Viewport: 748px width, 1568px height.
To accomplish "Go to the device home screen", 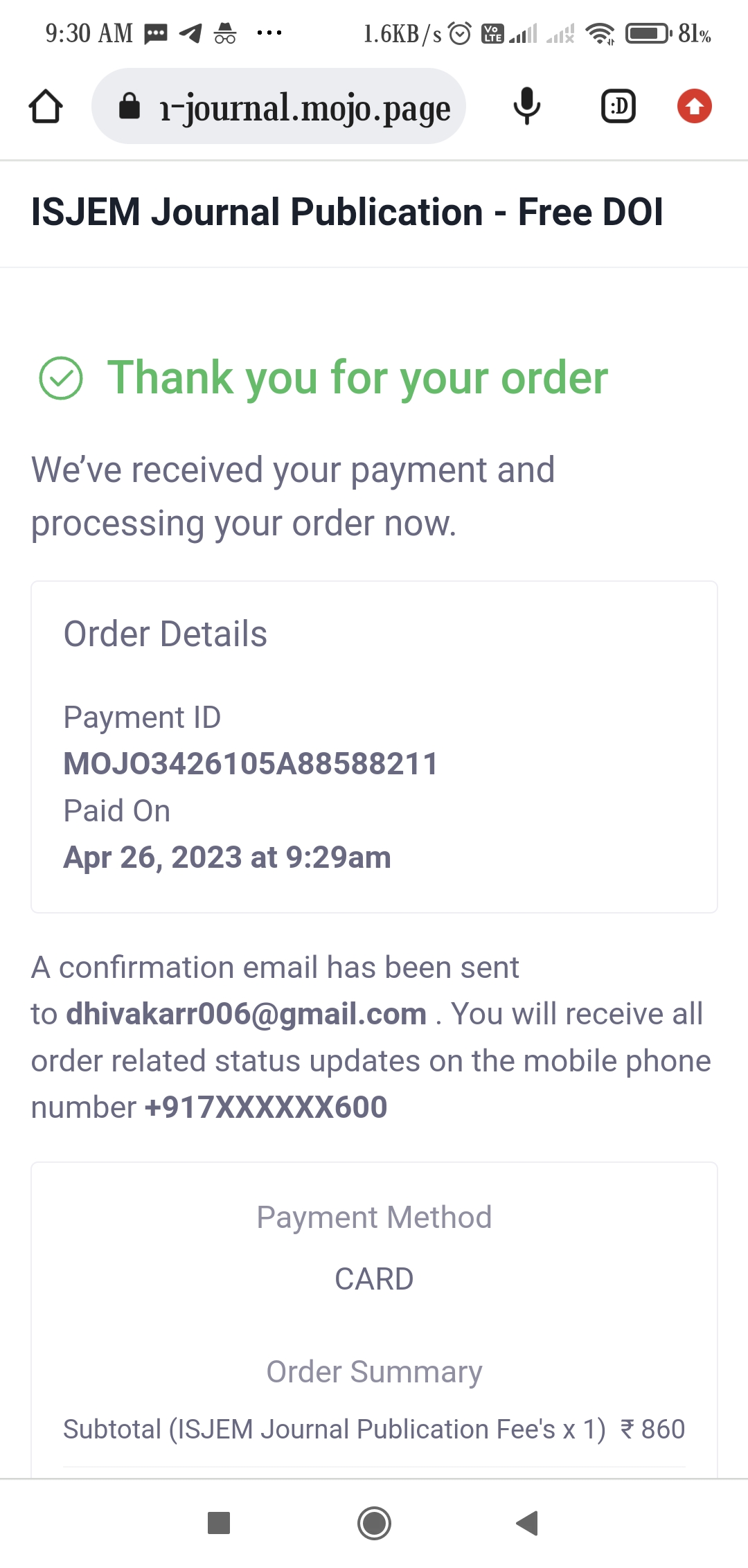I will pos(374,1523).
